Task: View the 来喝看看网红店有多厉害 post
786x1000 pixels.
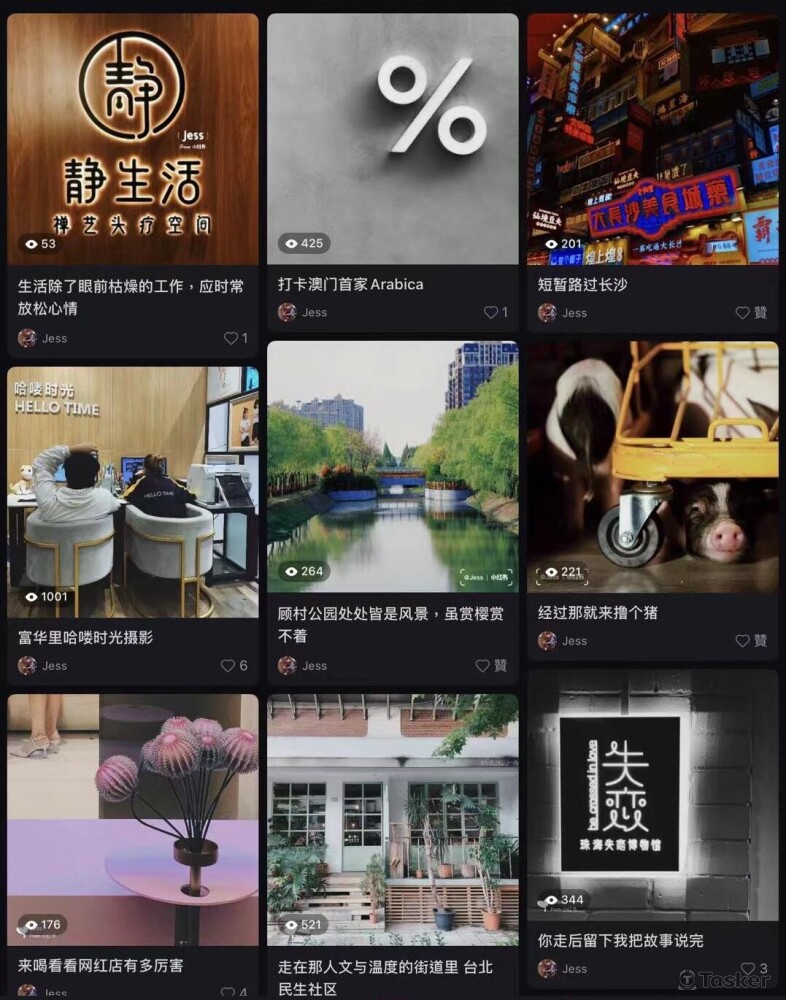Action: (x=132, y=820)
